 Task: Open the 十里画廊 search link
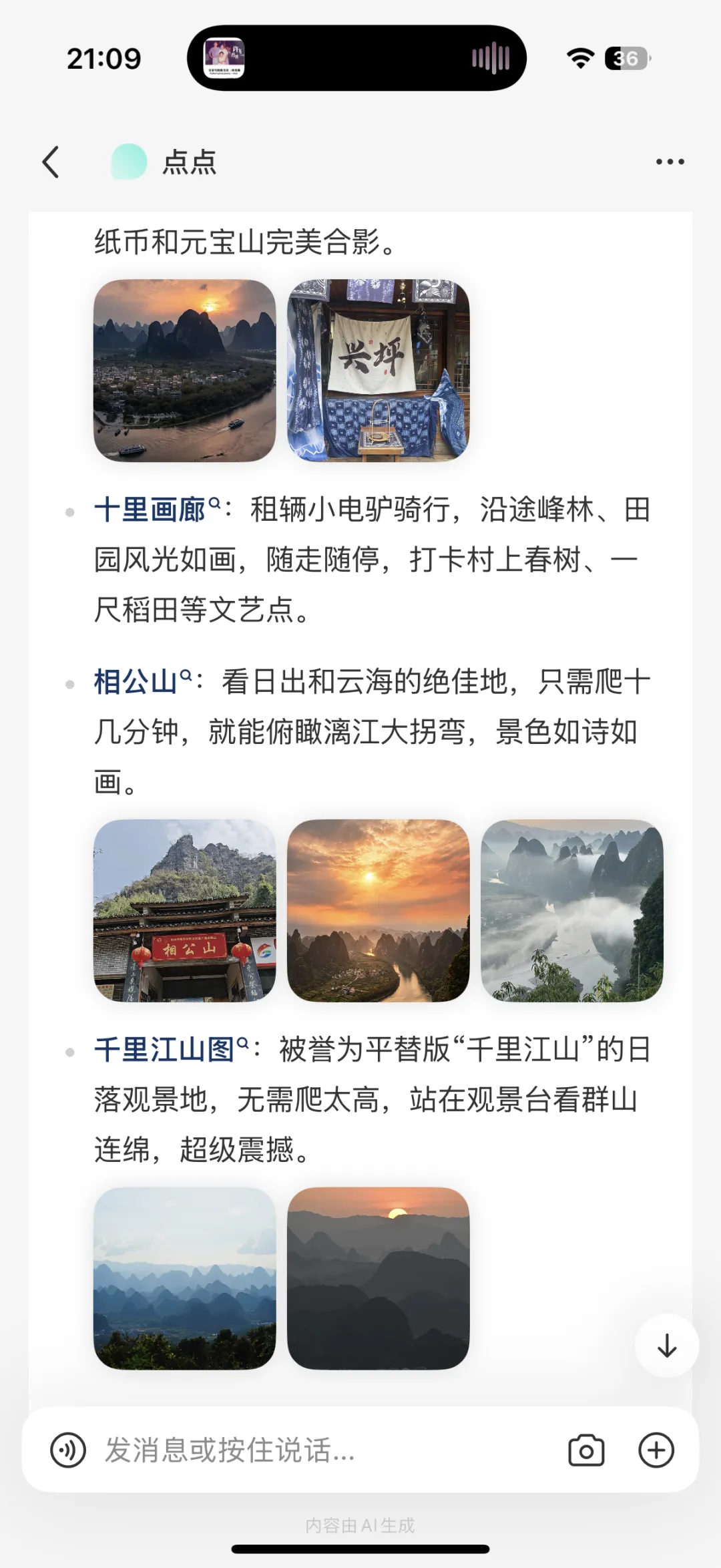click(157, 510)
